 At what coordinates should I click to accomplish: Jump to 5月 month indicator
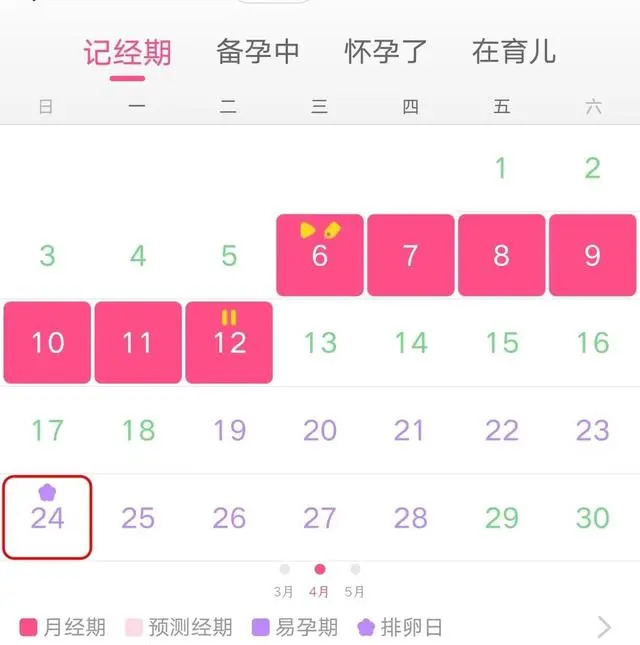(355, 580)
